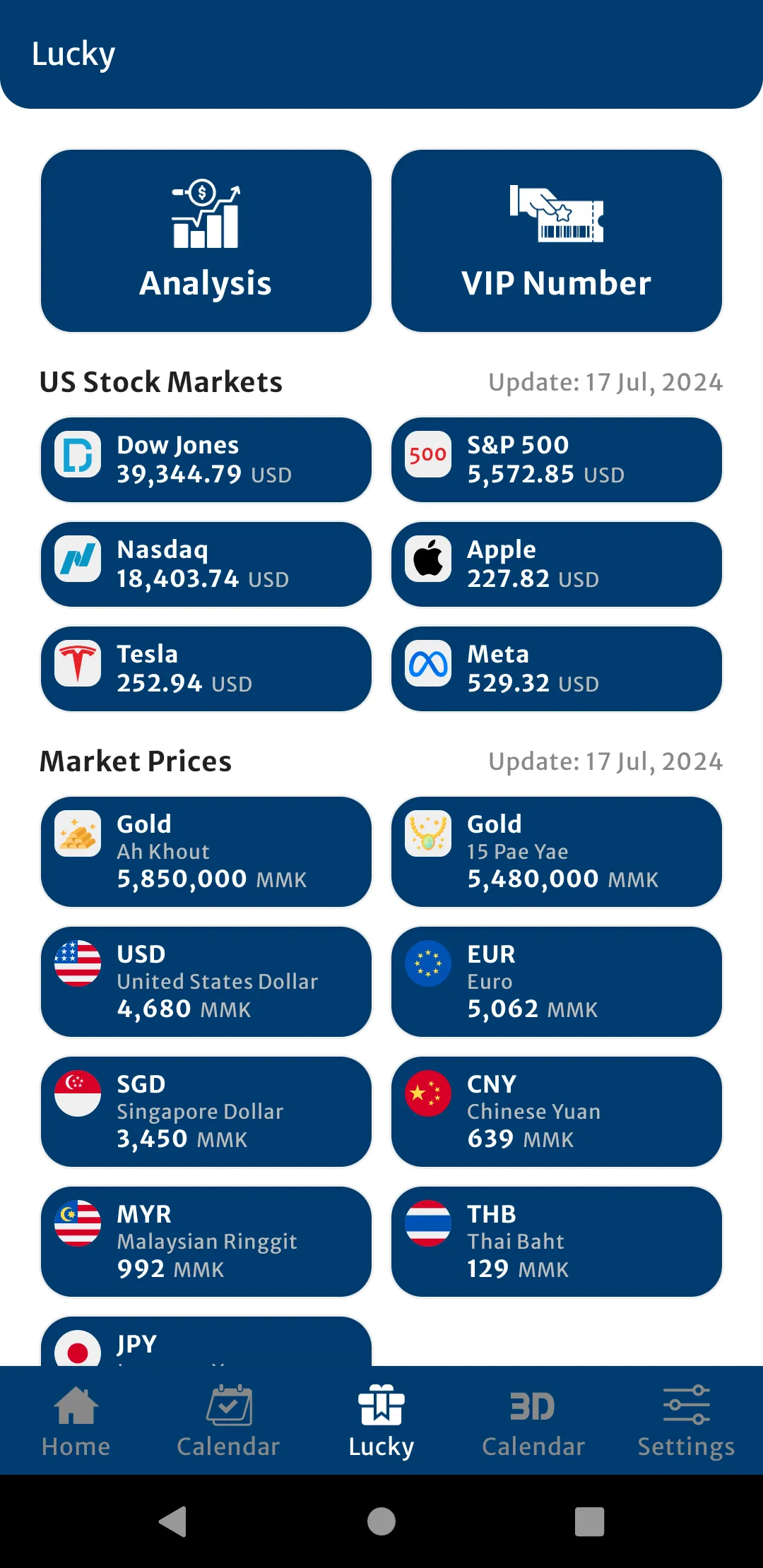Open the Settings tab

(686, 1420)
